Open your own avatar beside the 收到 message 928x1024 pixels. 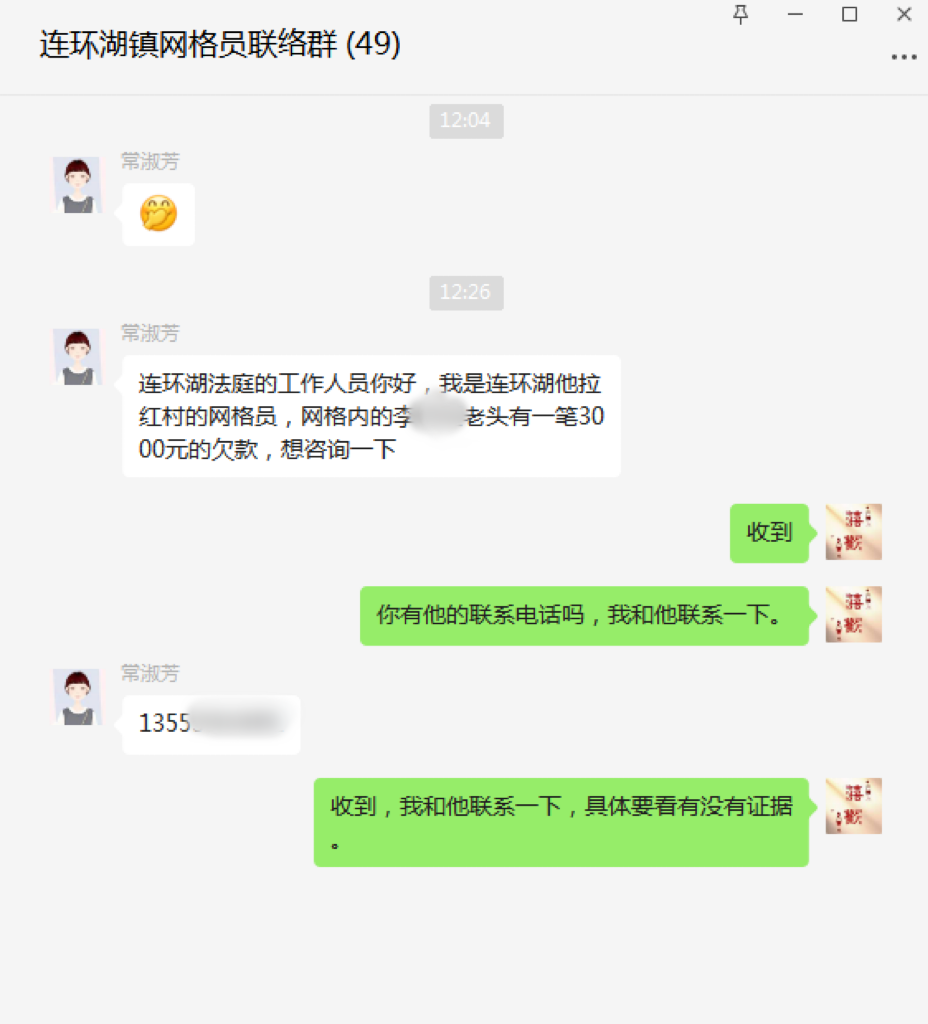853,532
